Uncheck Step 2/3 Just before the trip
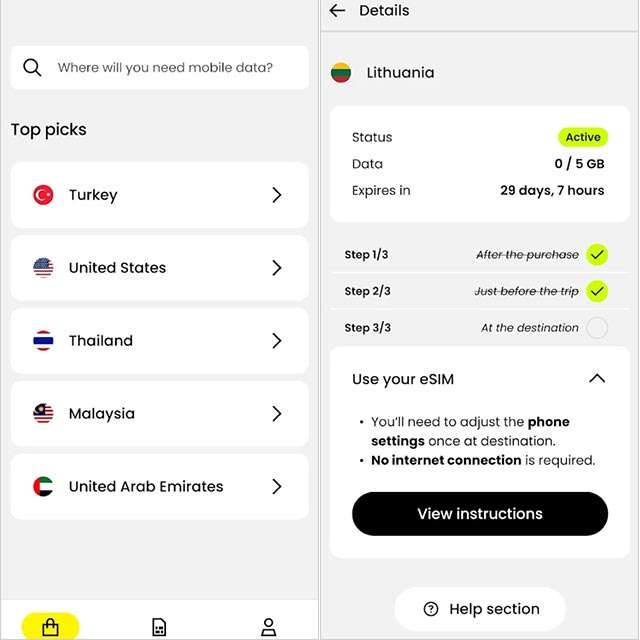 tap(597, 291)
